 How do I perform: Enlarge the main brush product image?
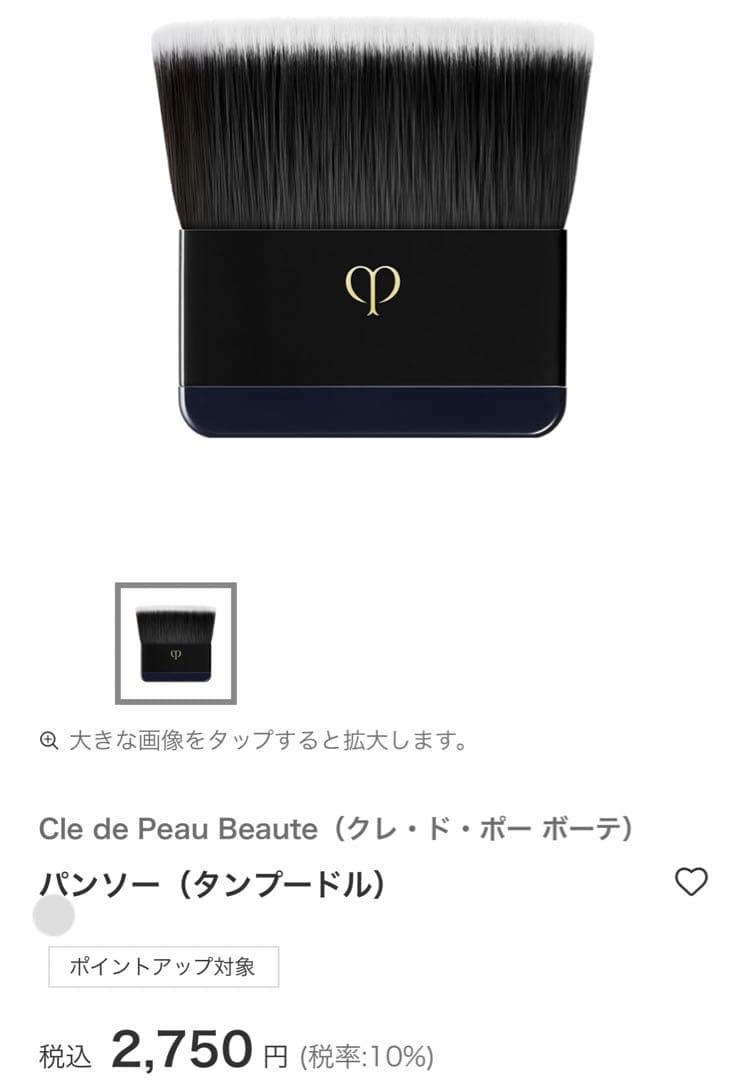pos(373,230)
